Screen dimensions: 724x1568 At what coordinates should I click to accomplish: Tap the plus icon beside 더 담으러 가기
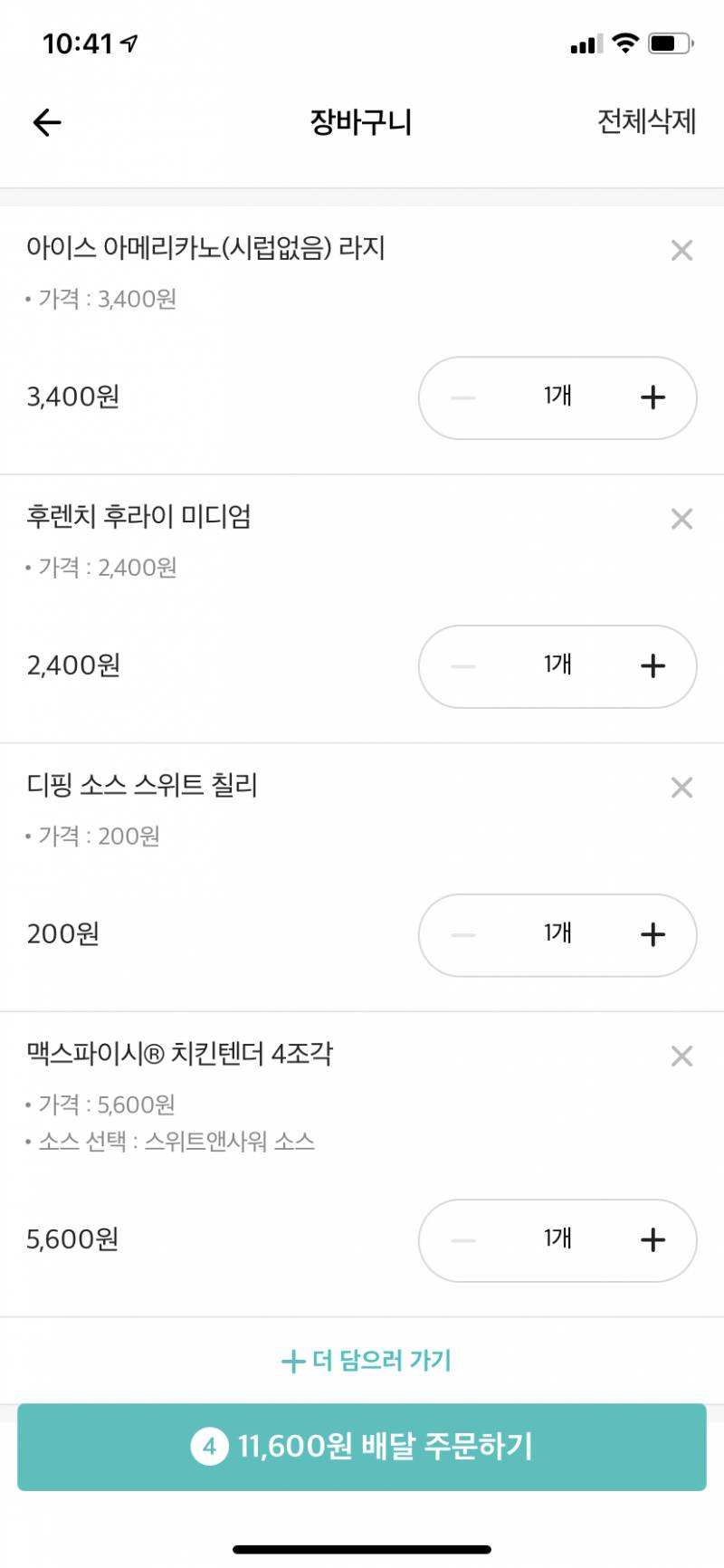pyautogui.click(x=292, y=1360)
